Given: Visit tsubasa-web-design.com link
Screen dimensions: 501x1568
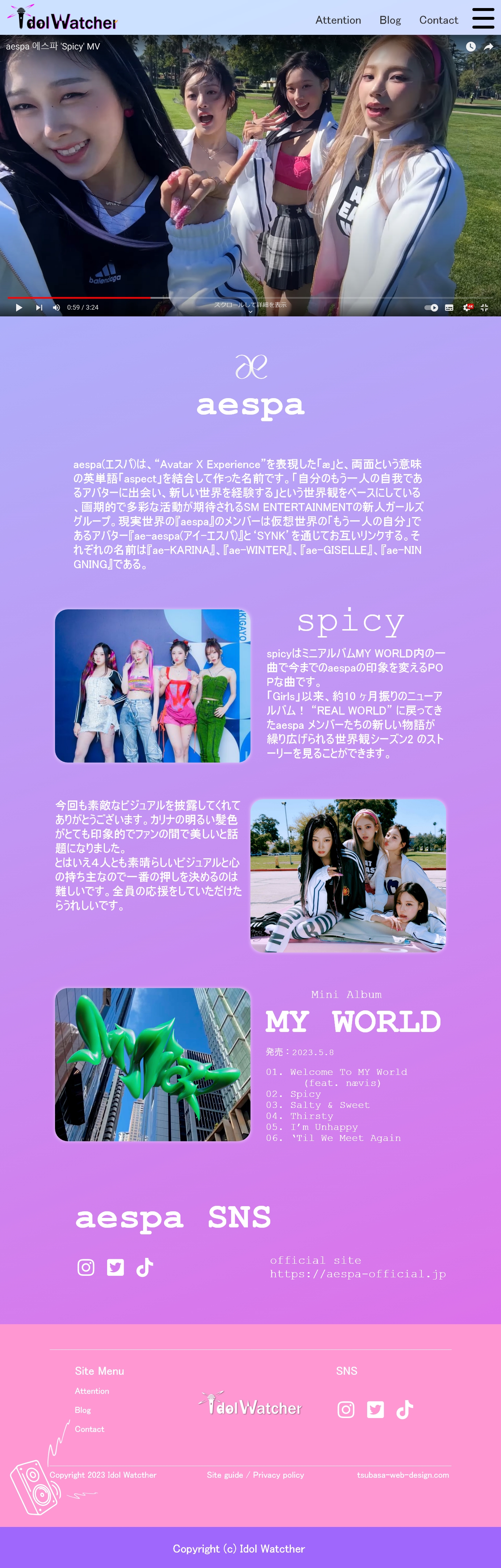Looking at the screenshot, I should pos(403,1475).
